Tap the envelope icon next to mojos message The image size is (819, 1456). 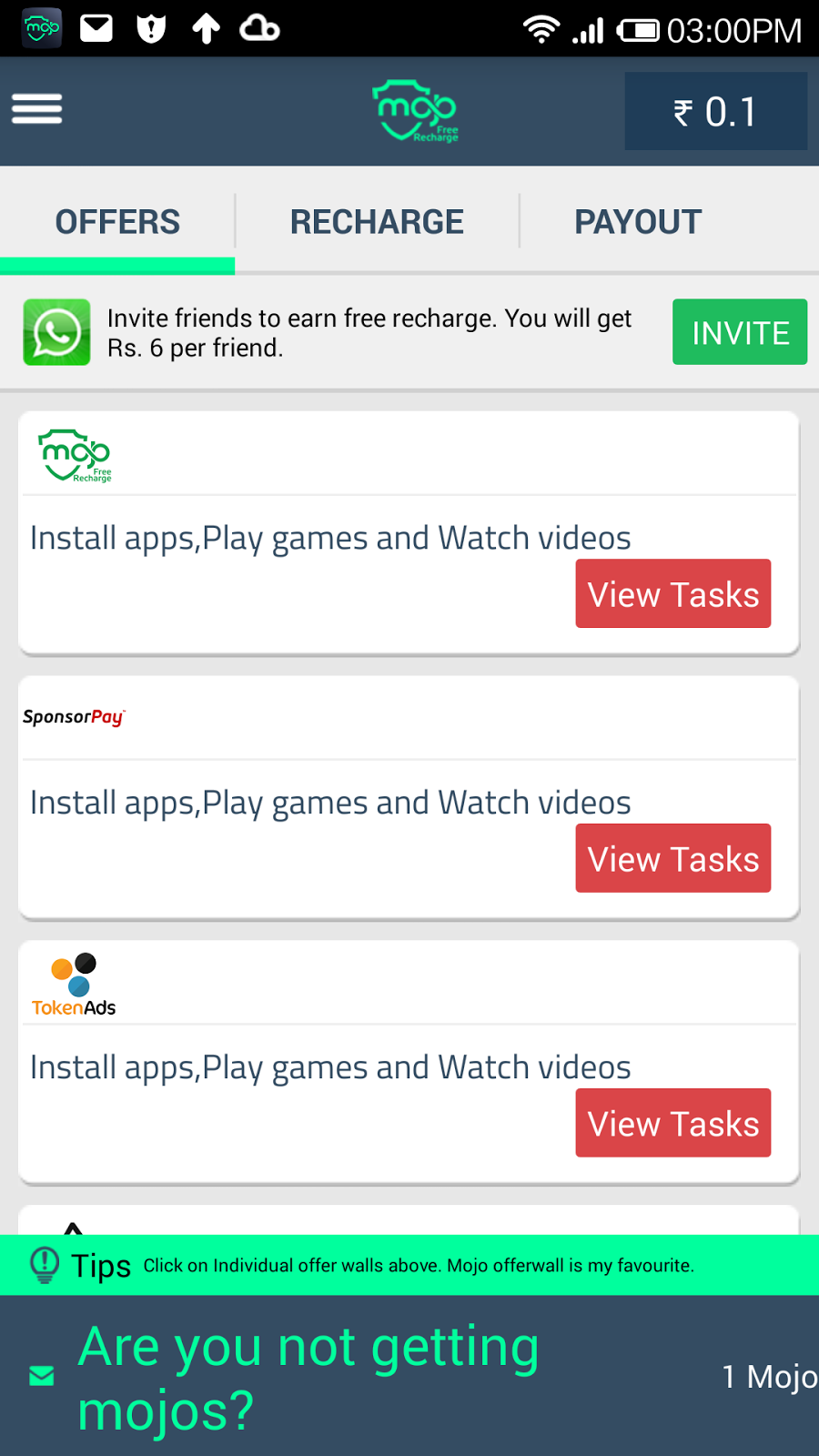point(41,1376)
